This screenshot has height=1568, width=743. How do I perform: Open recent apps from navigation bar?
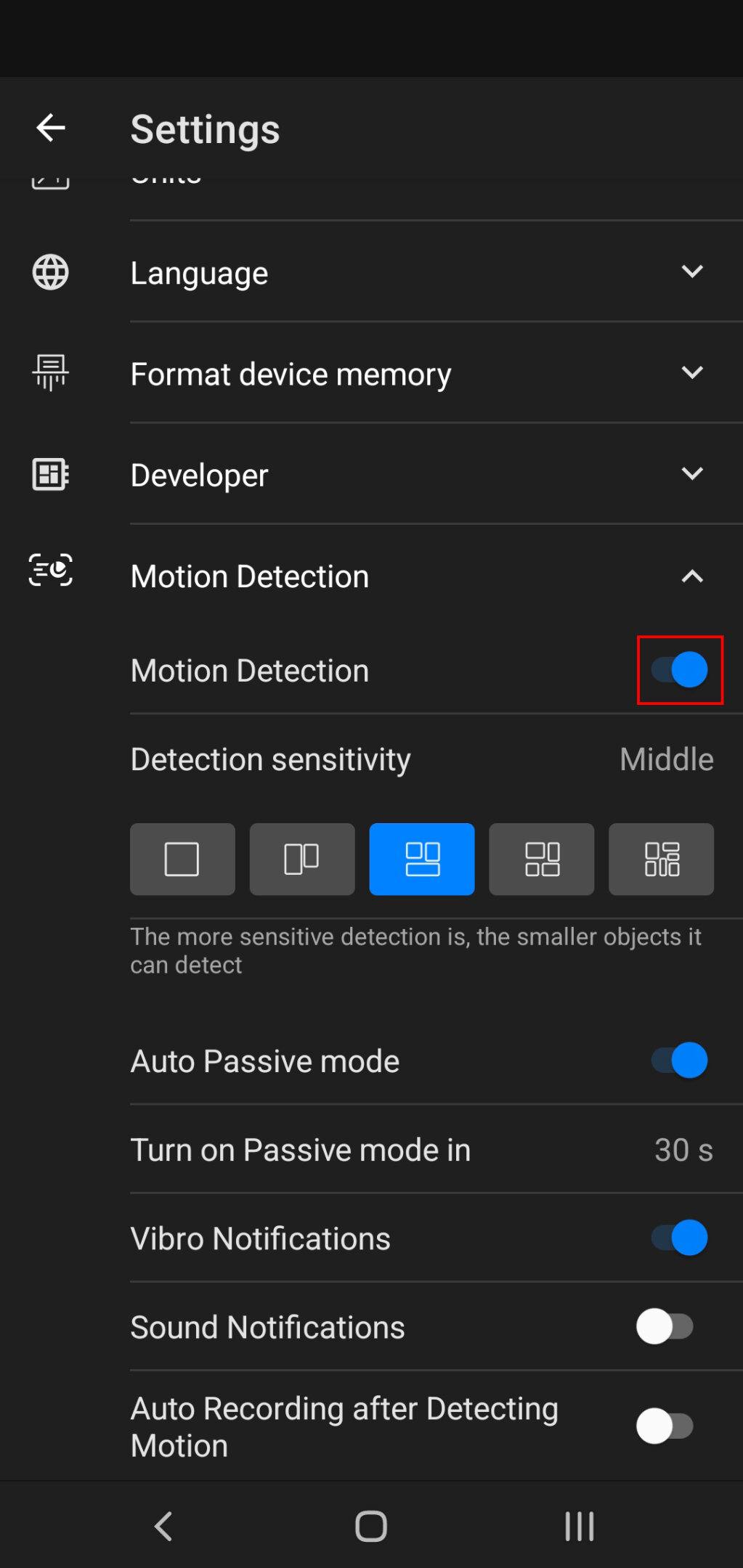click(x=579, y=1526)
